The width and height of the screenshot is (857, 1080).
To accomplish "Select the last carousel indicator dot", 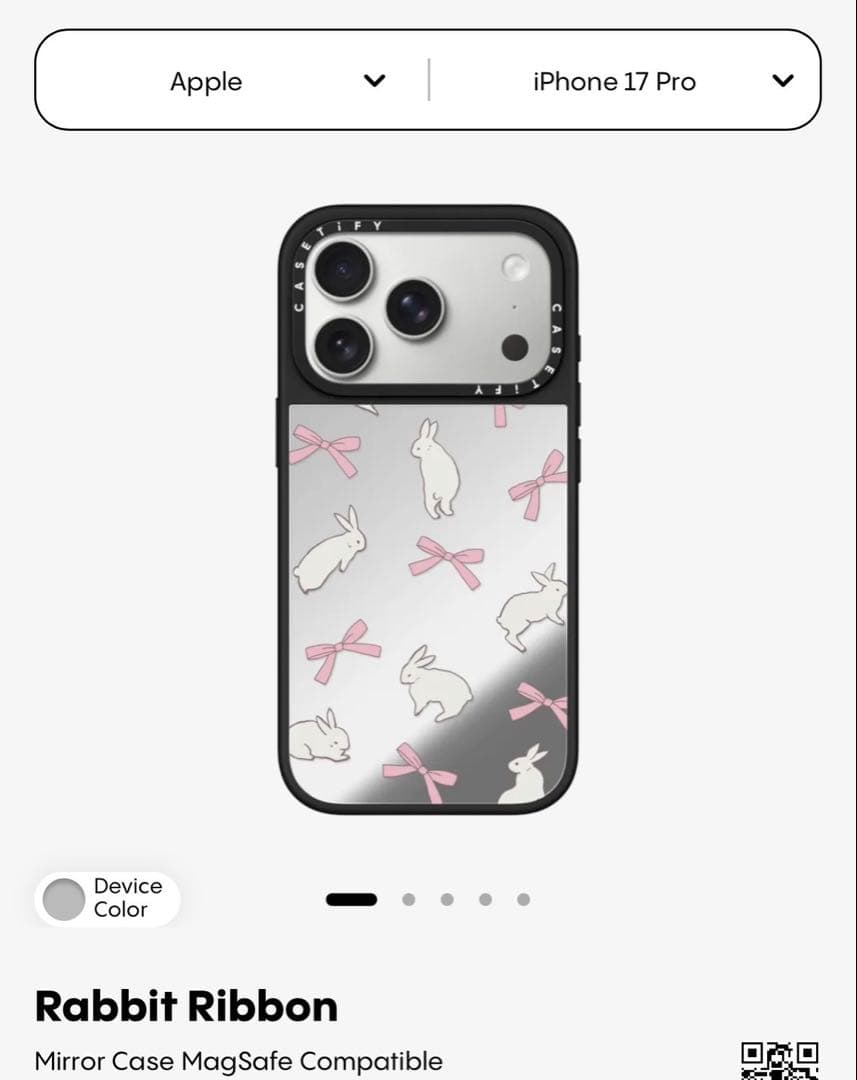I will [x=523, y=899].
